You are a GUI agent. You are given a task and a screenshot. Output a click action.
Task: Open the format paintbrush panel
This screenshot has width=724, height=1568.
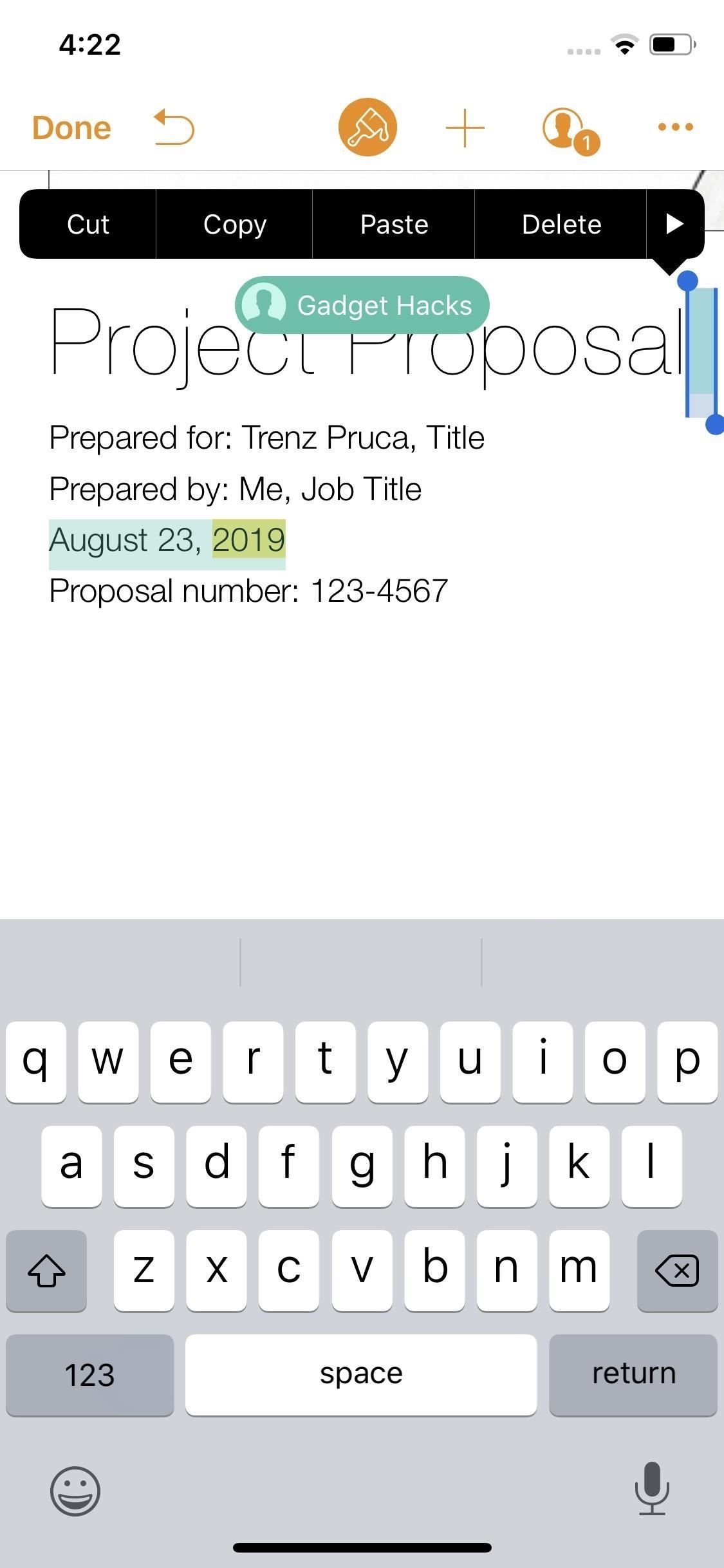367,127
